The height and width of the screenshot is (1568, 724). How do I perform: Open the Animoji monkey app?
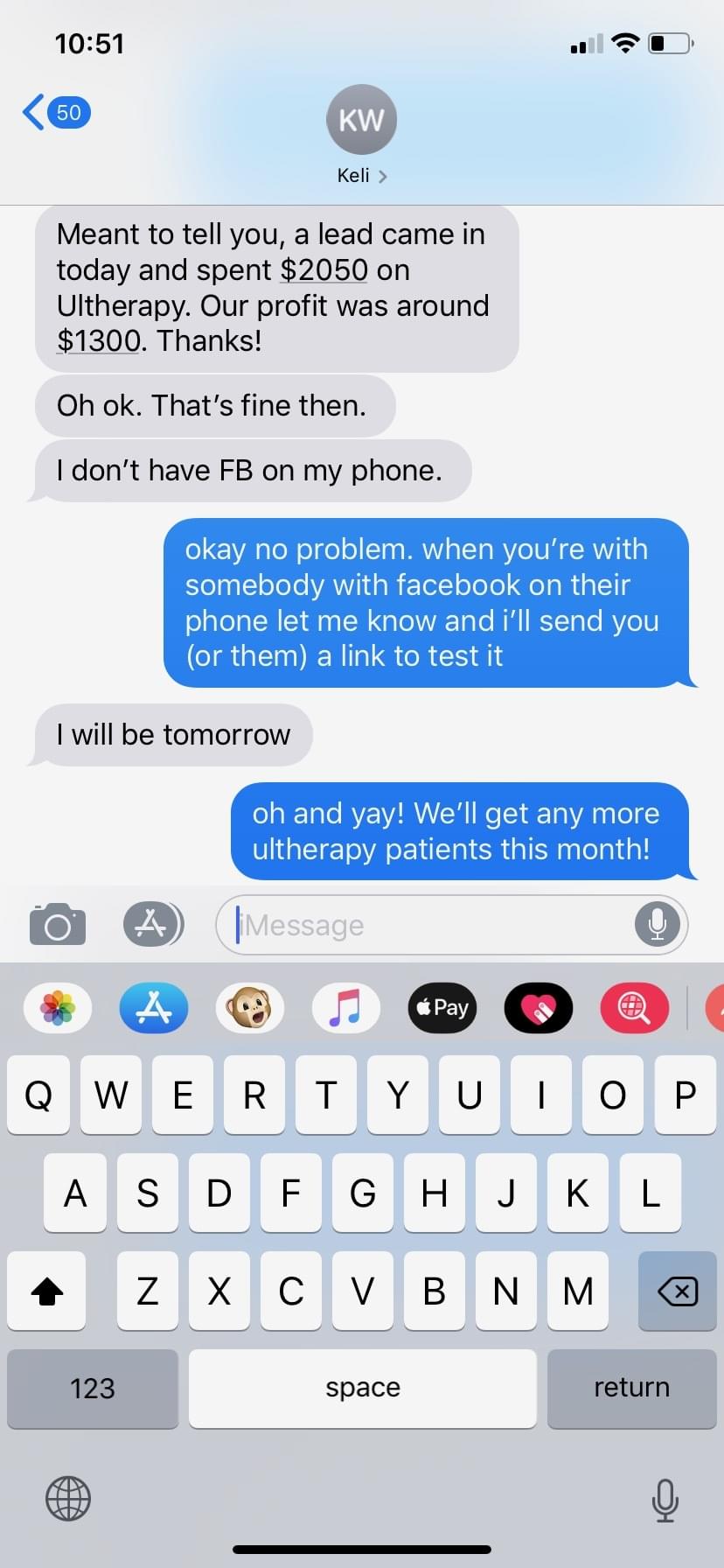pos(250,1008)
